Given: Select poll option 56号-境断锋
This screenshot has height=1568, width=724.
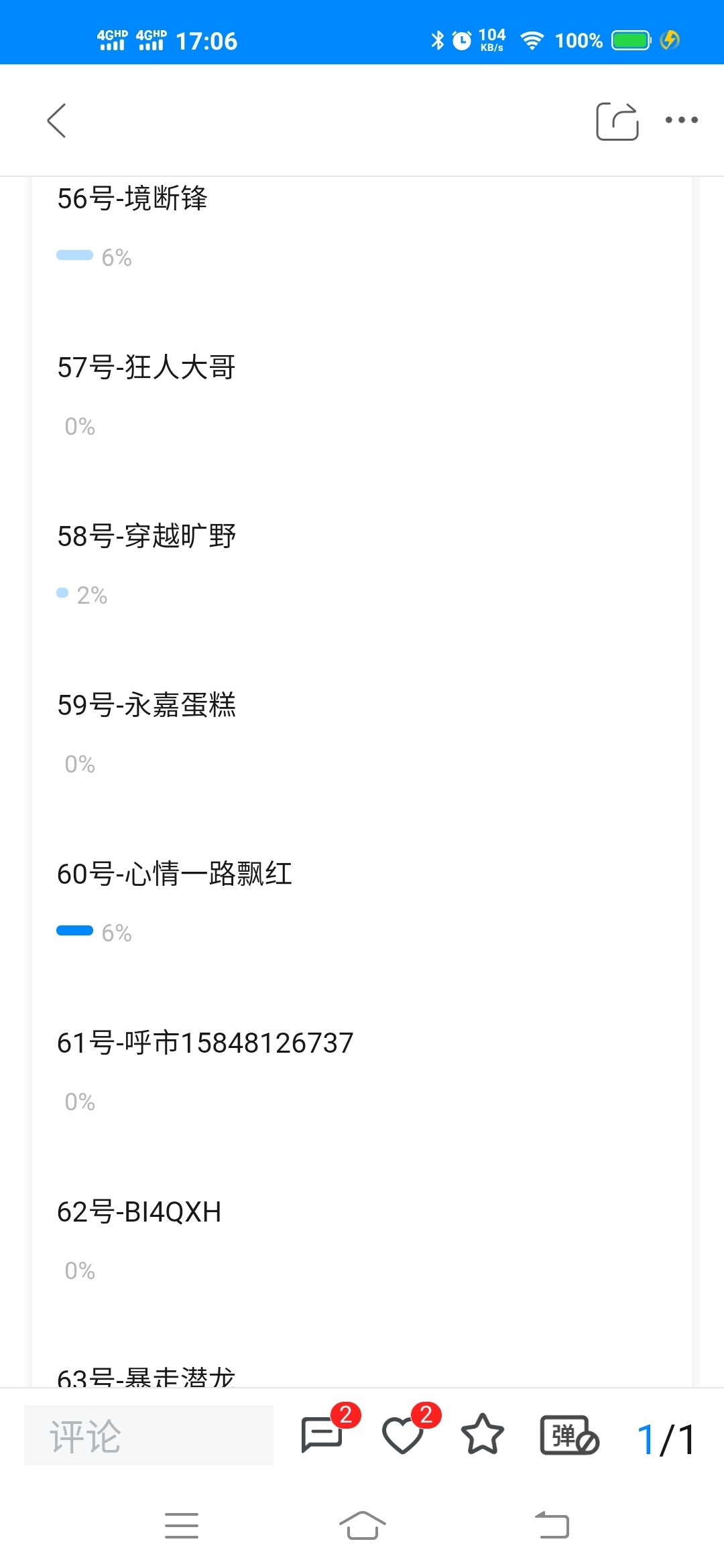Looking at the screenshot, I should (362, 228).
